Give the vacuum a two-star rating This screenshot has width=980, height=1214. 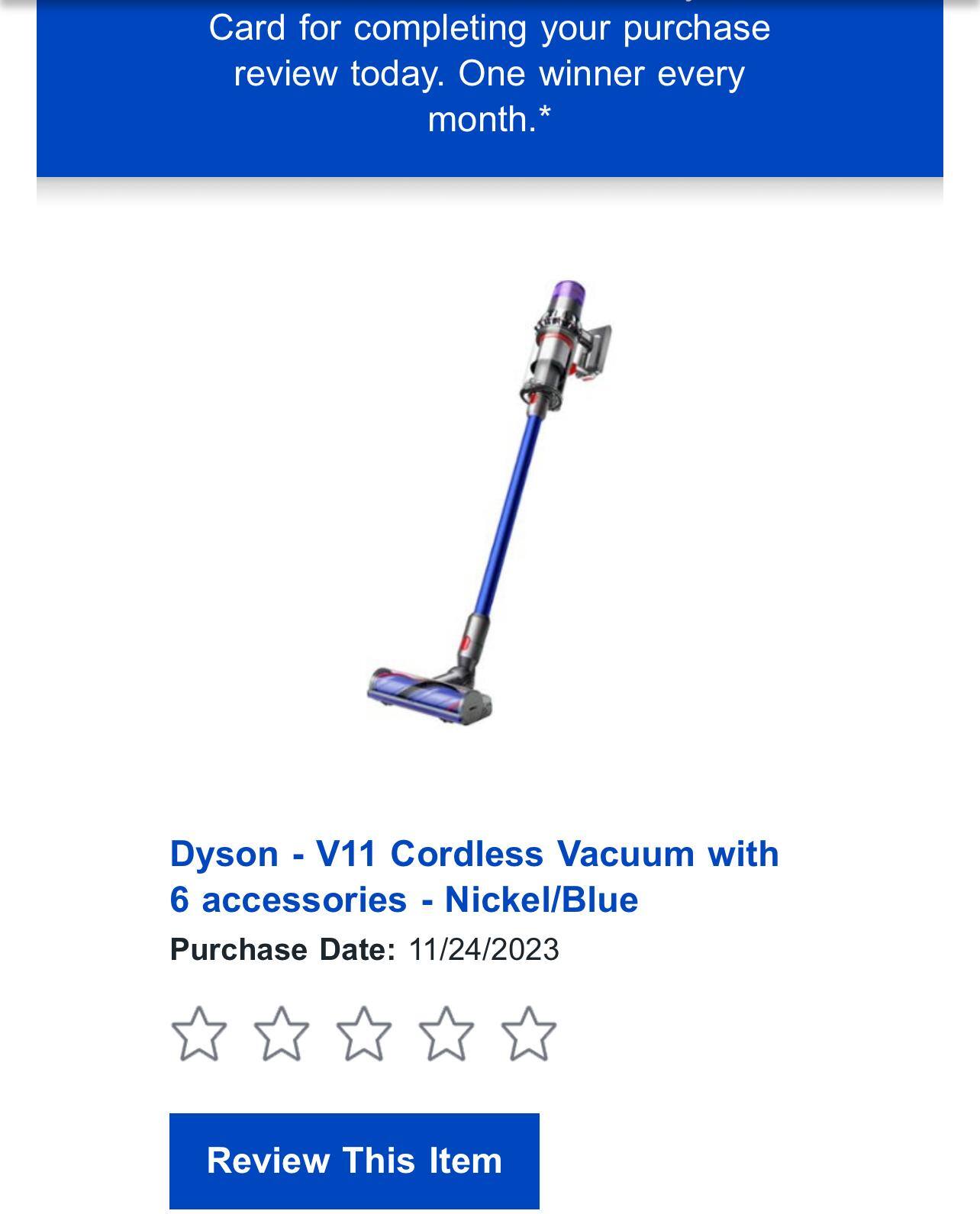281,1033
